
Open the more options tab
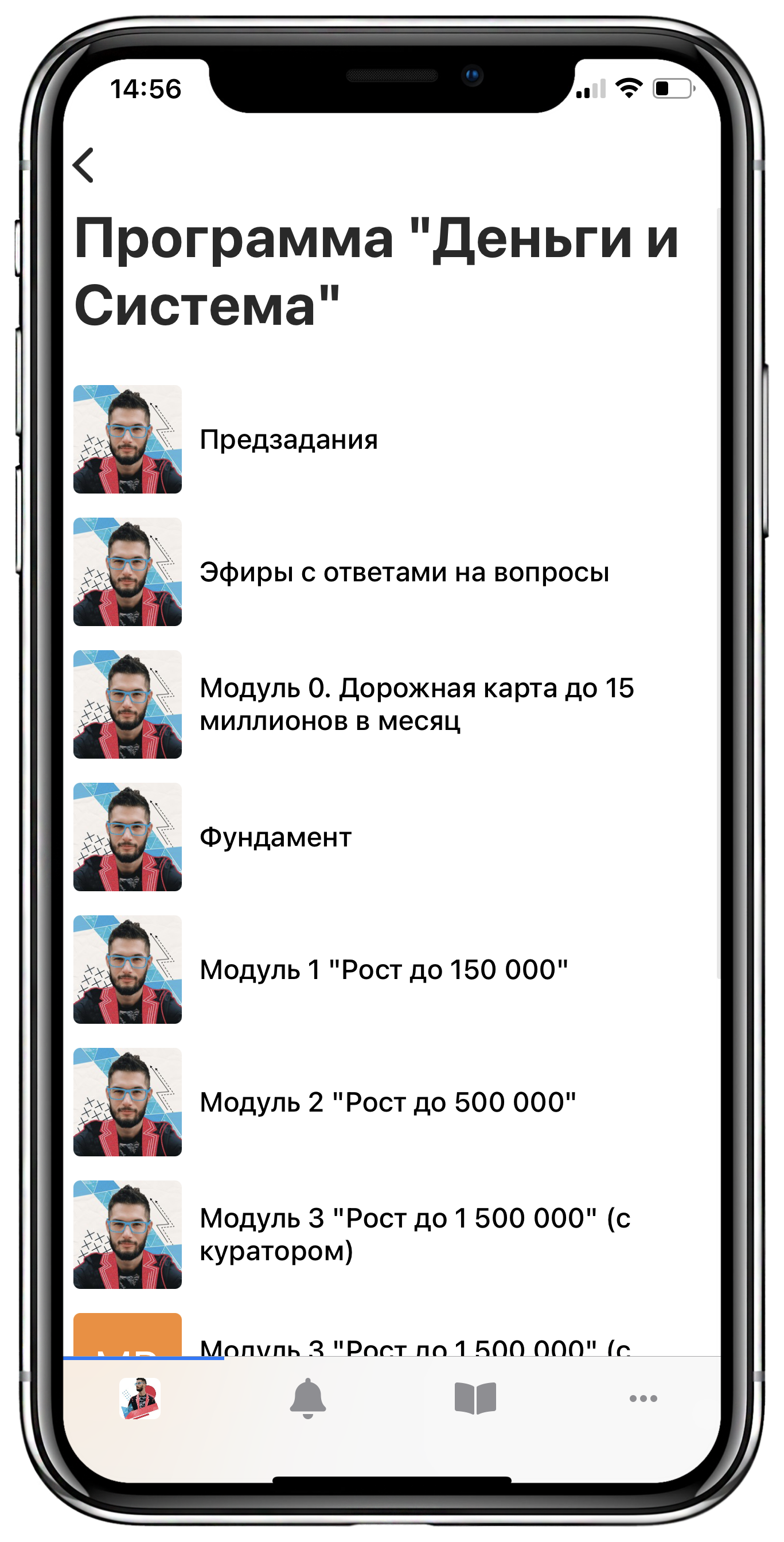tap(643, 1399)
